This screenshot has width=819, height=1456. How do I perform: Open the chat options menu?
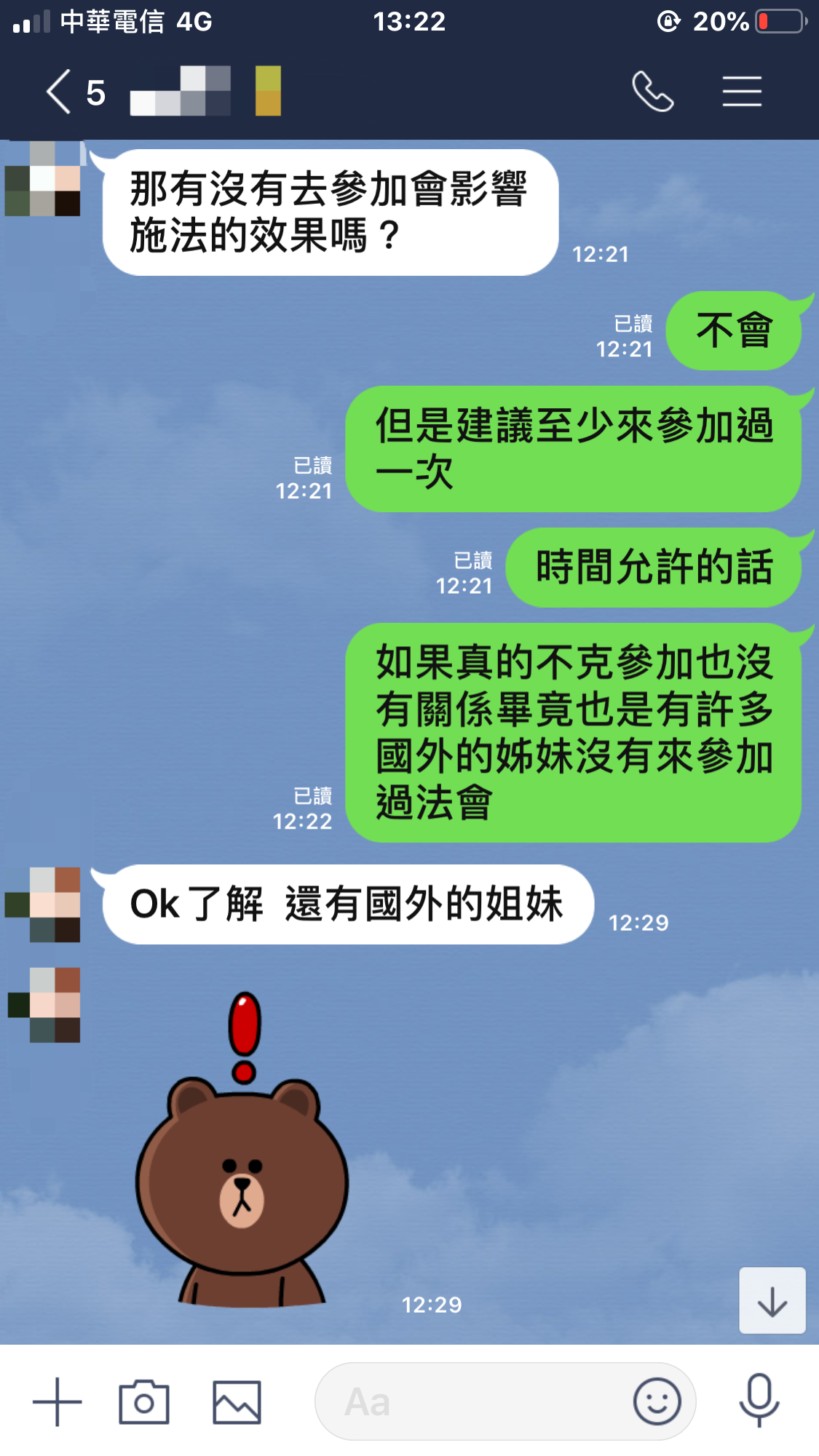point(742,92)
